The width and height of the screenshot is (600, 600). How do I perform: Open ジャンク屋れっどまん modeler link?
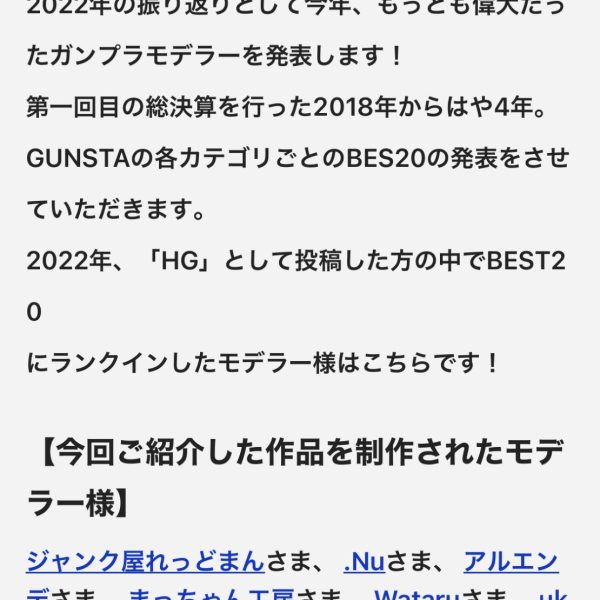146,560
